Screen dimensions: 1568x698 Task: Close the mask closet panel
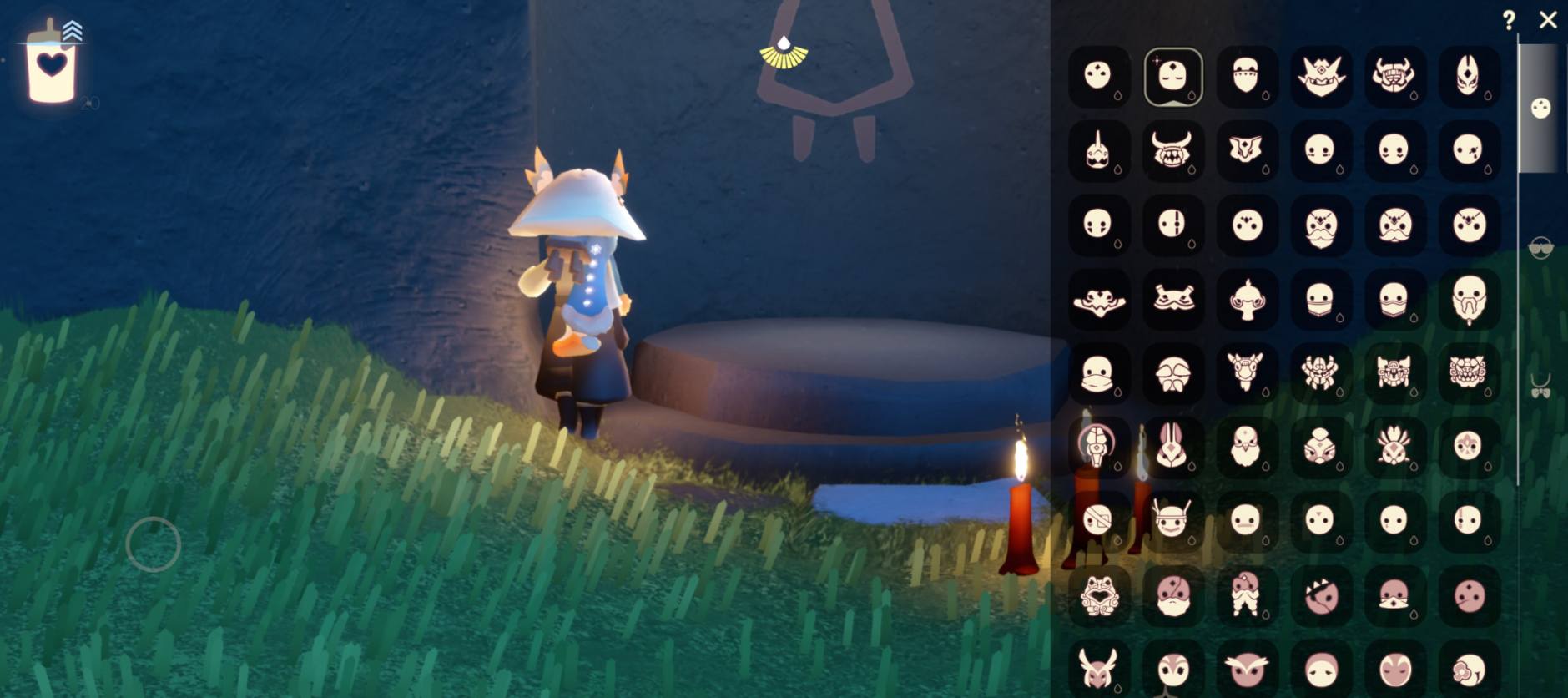[1547, 19]
